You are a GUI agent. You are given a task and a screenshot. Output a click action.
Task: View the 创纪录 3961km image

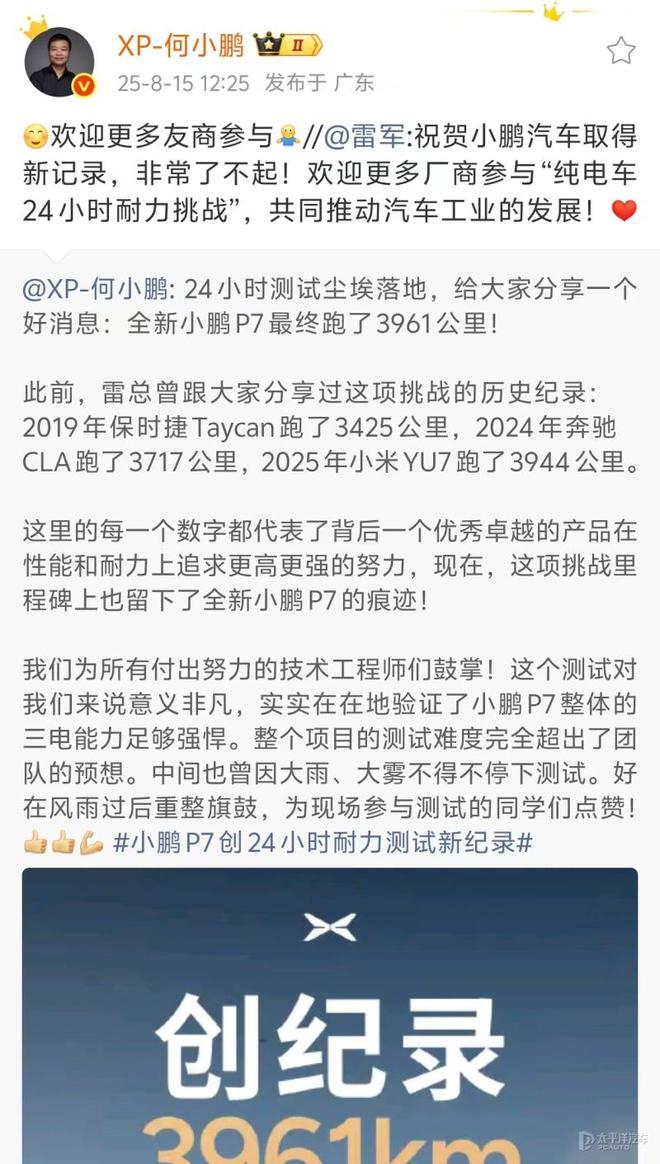pyautogui.click(x=330, y=1016)
